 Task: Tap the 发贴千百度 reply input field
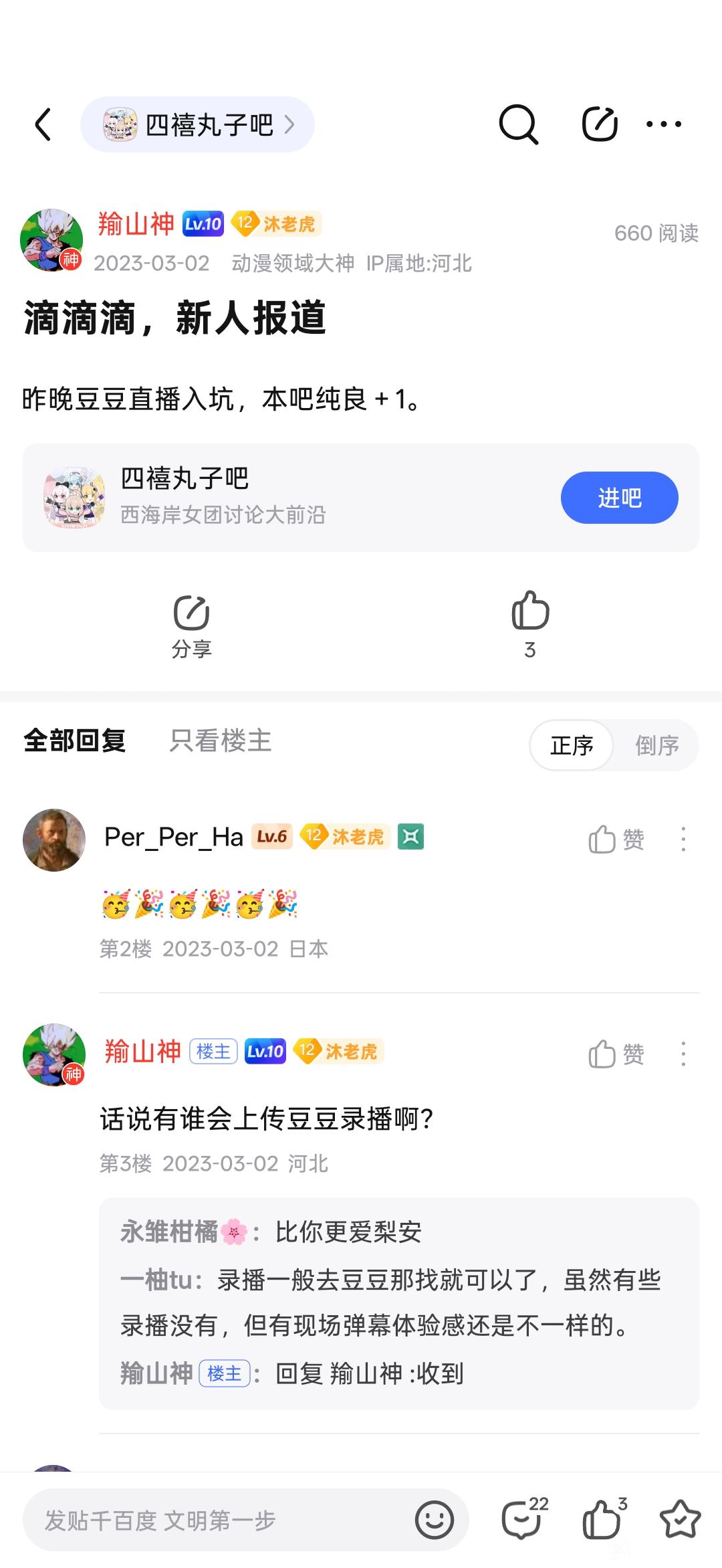[x=214, y=1521]
